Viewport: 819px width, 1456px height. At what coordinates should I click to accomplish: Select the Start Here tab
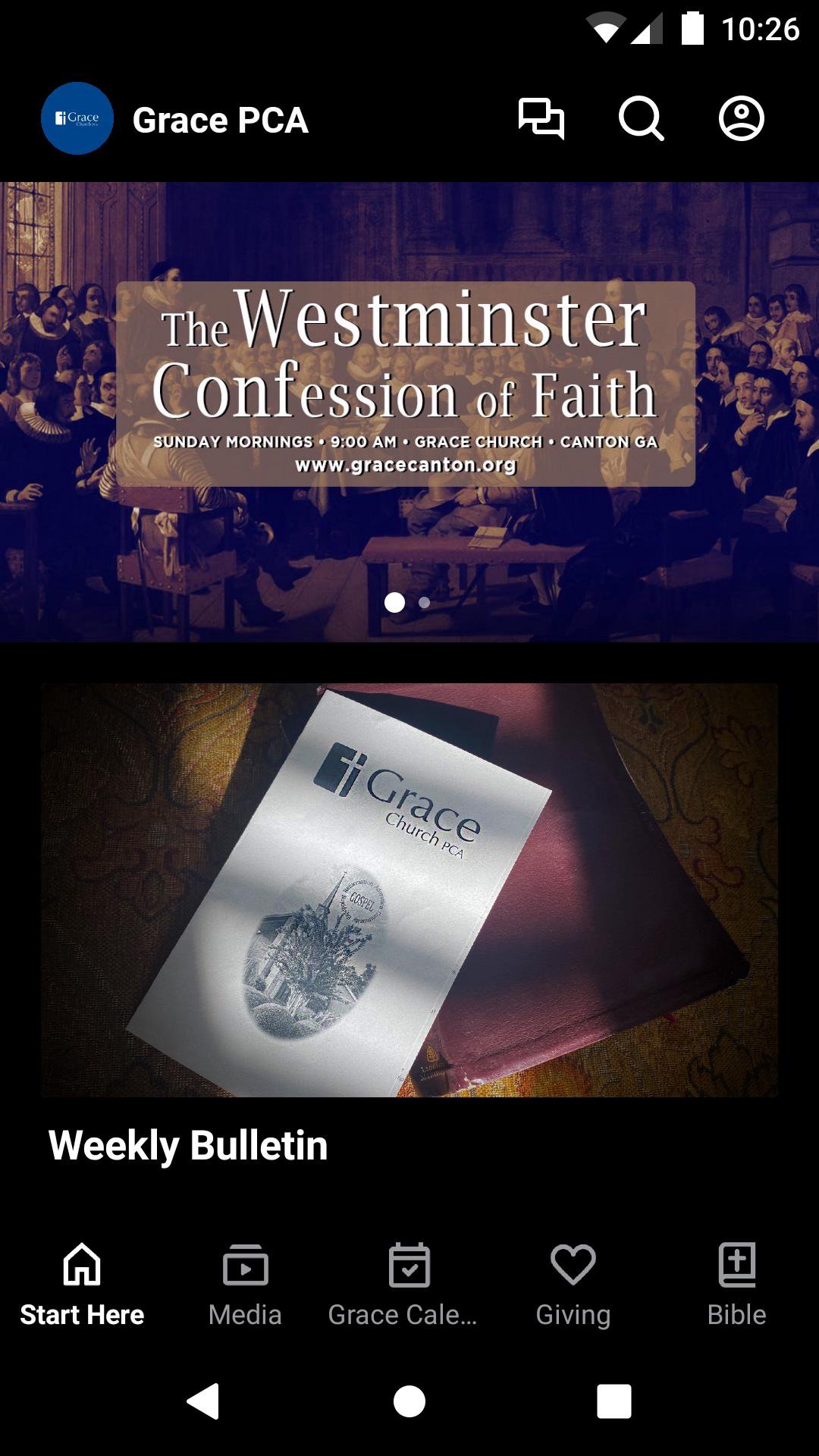point(82,1283)
